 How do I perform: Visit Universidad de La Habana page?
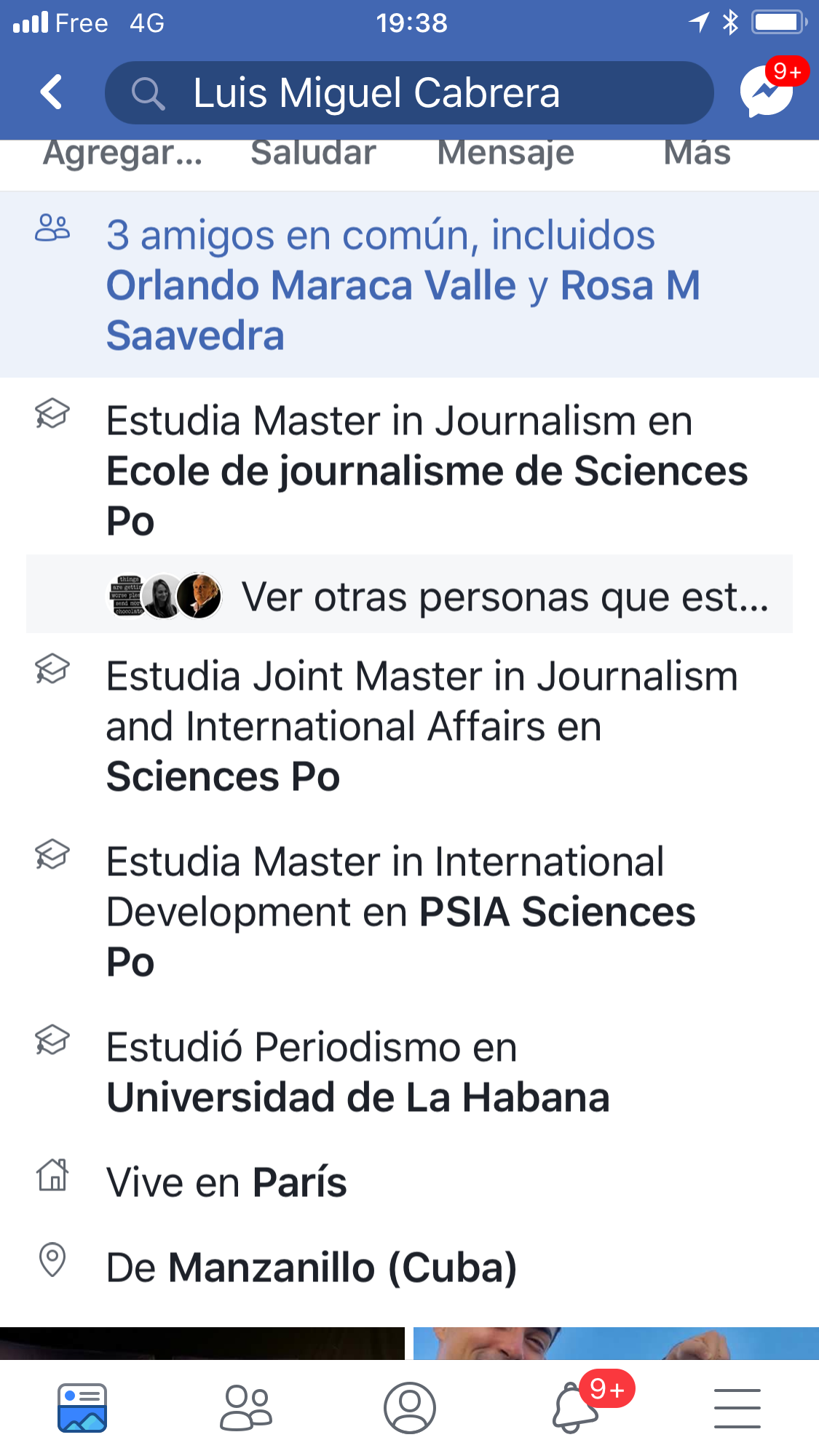coord(357,1097)
